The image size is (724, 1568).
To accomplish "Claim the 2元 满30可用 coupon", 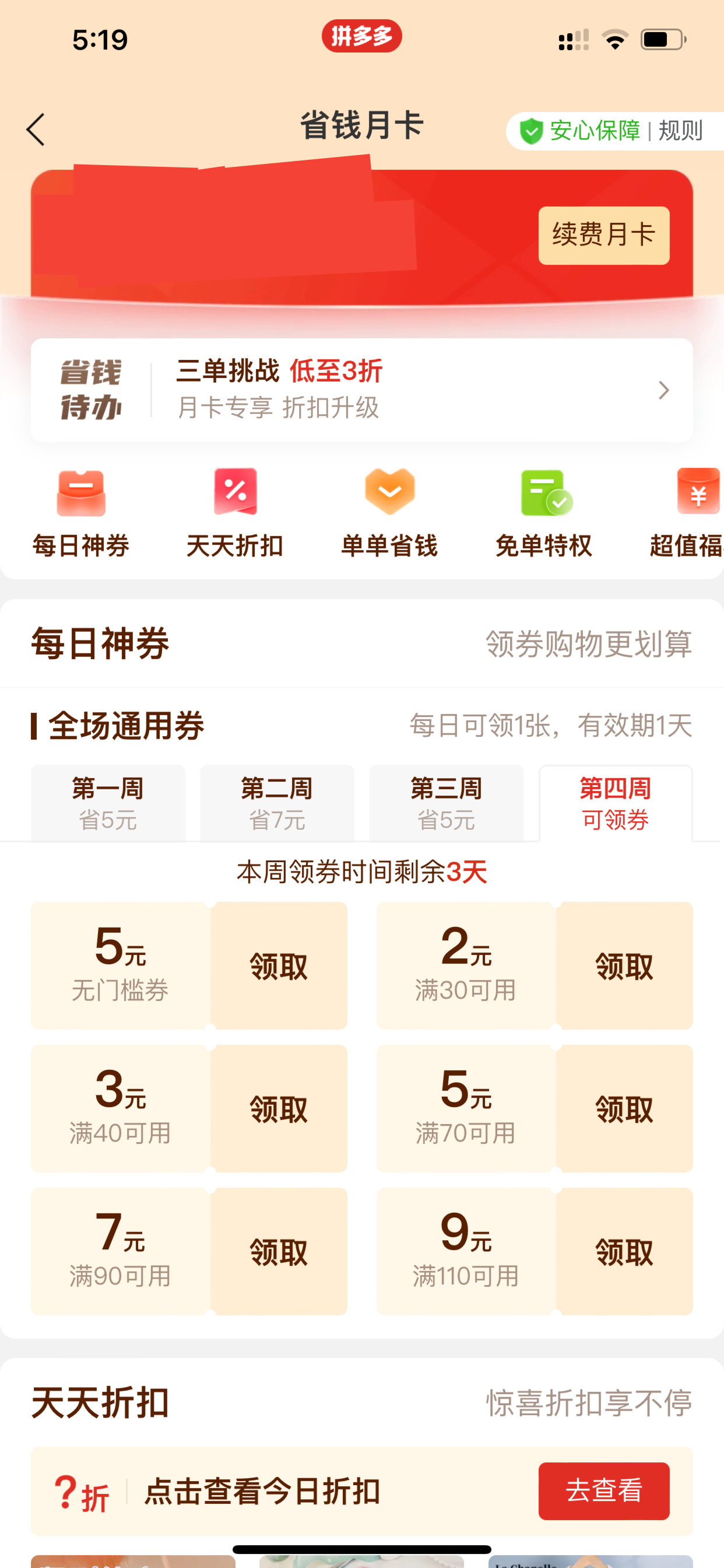I will point(624,966).
